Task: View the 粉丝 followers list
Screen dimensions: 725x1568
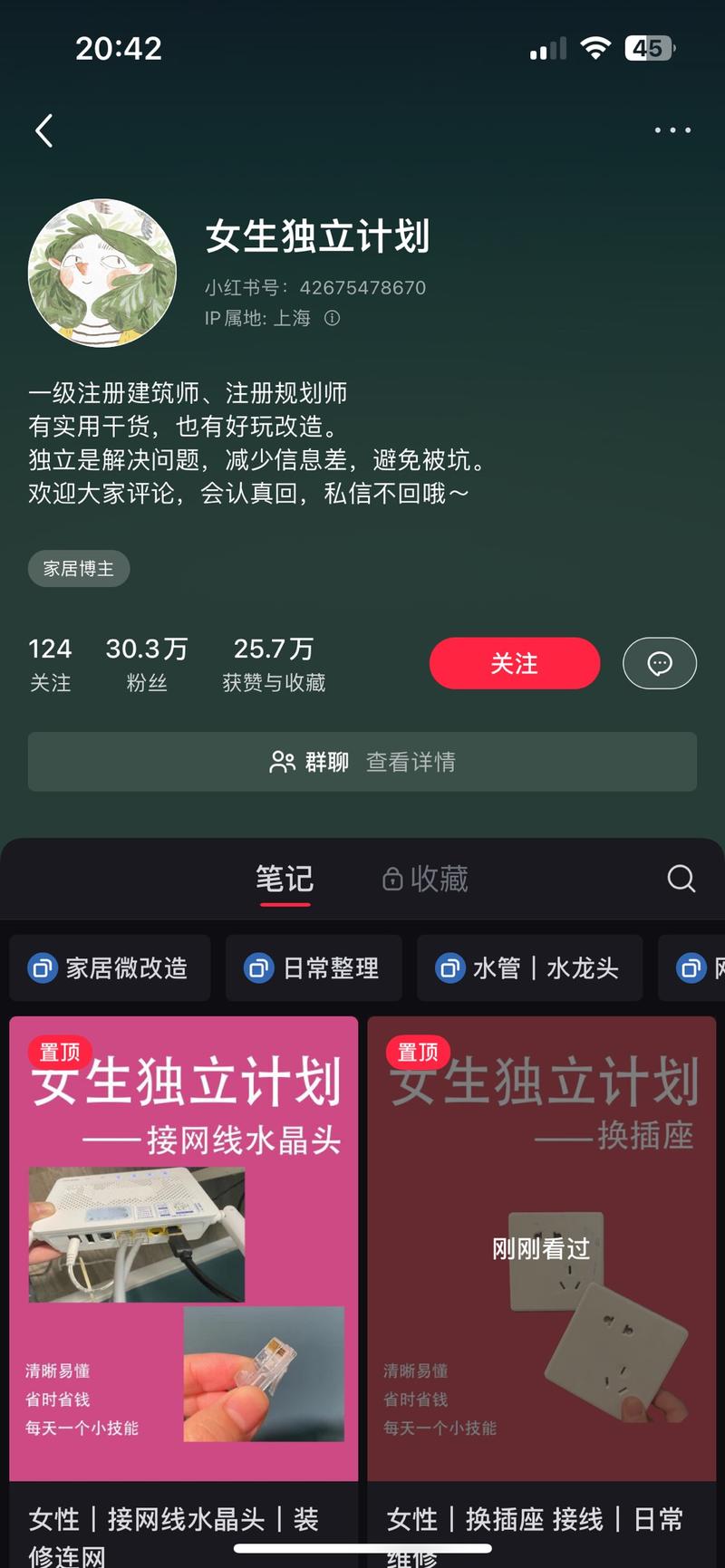Action: pos(147,661)
